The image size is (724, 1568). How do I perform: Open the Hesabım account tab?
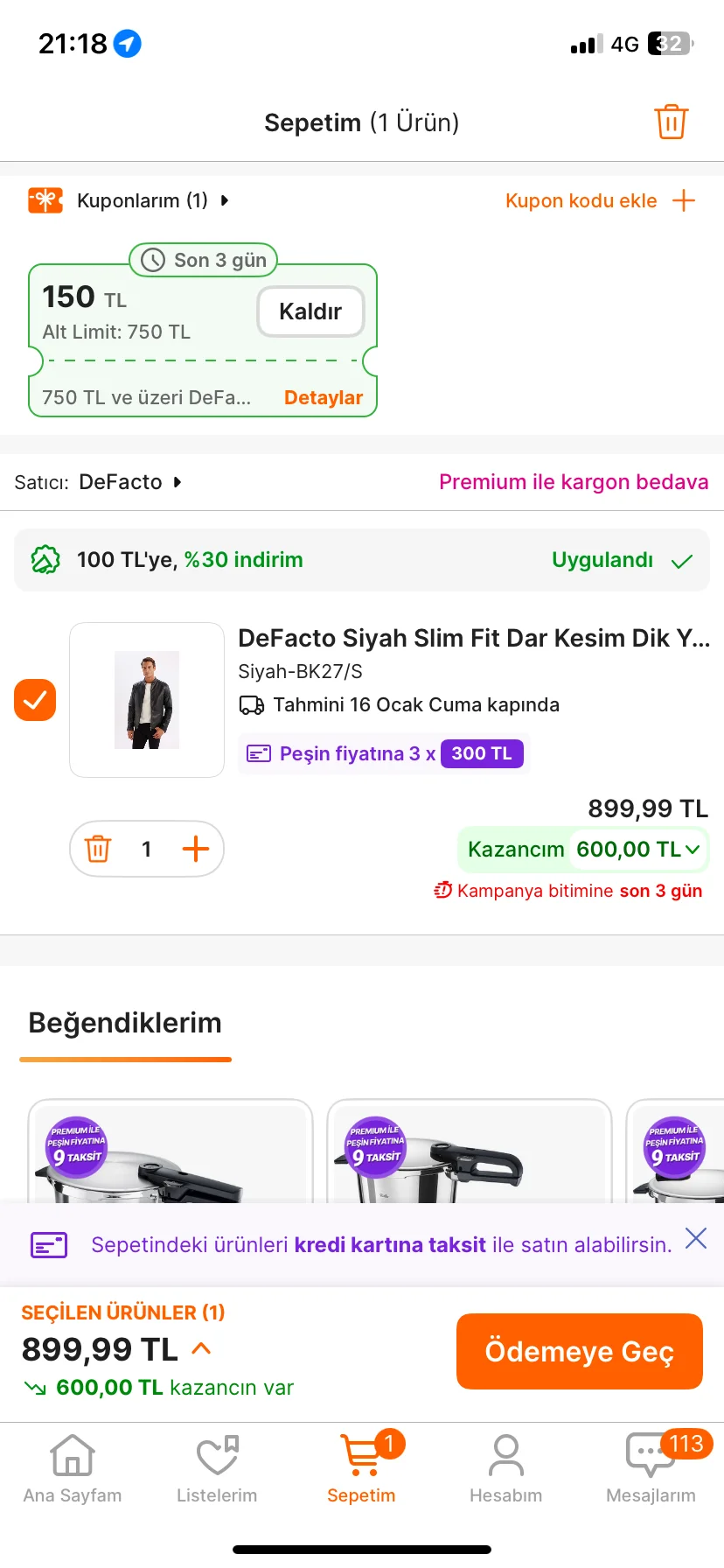(505, 1470)
